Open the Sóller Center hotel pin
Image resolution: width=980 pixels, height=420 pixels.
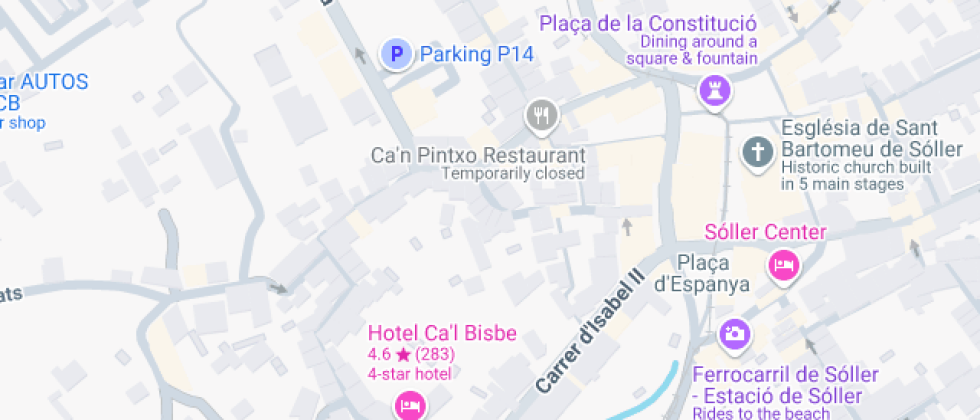point(782,266)
